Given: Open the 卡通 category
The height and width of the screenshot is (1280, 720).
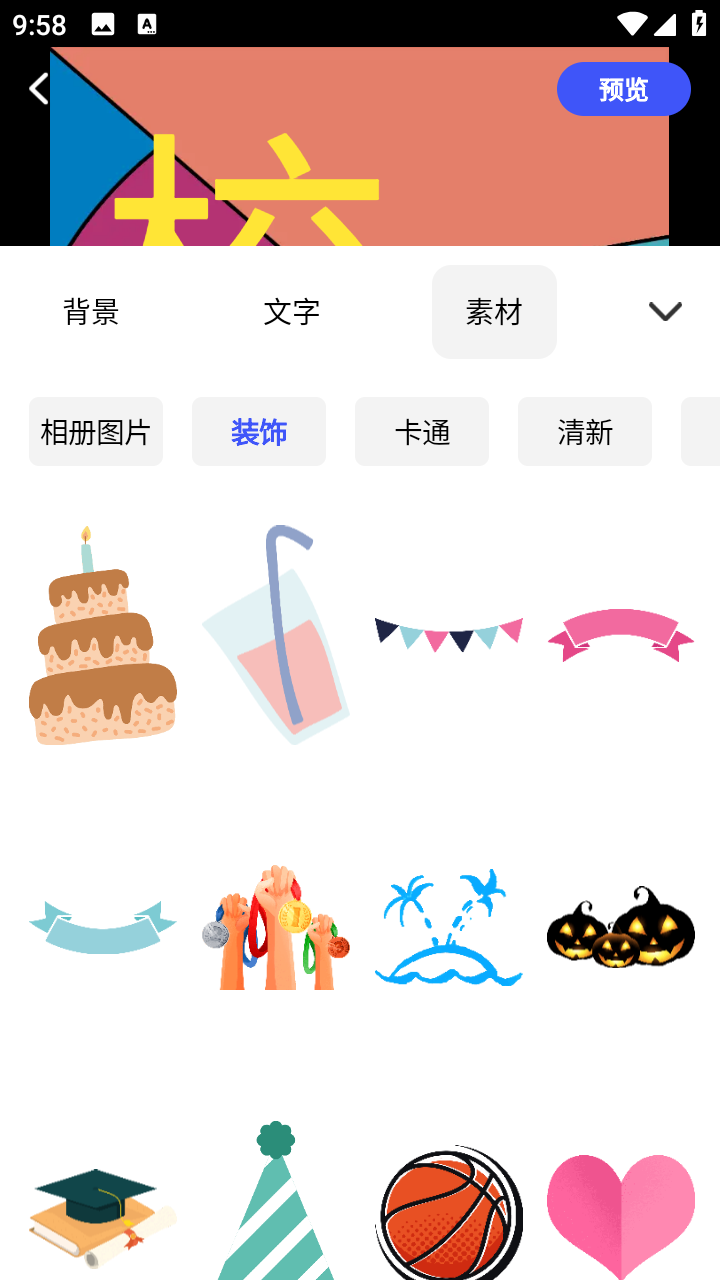Looking at the screenshot, I should [422, 432].
